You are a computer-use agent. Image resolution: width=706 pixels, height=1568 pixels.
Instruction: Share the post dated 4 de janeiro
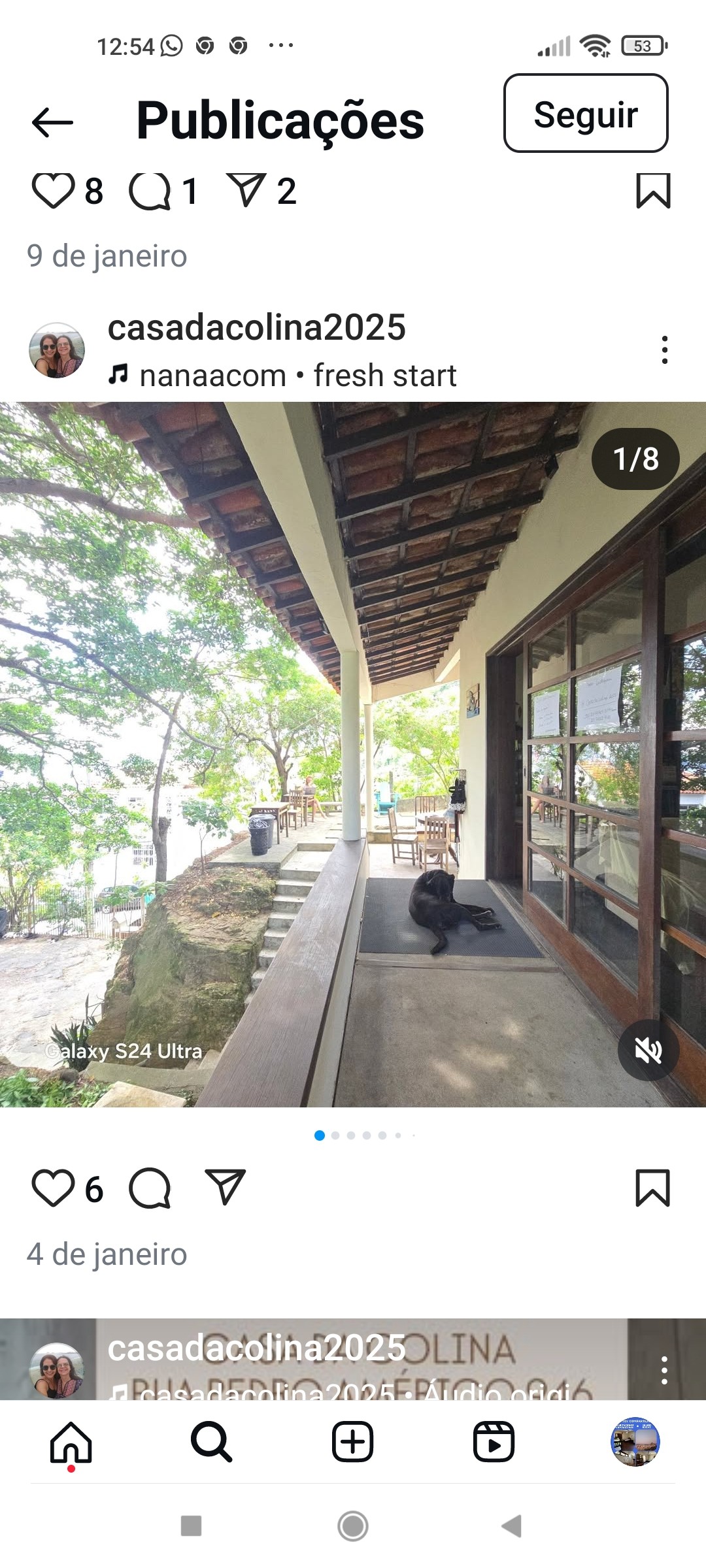pyautogui.click(x=225, y=1187)
